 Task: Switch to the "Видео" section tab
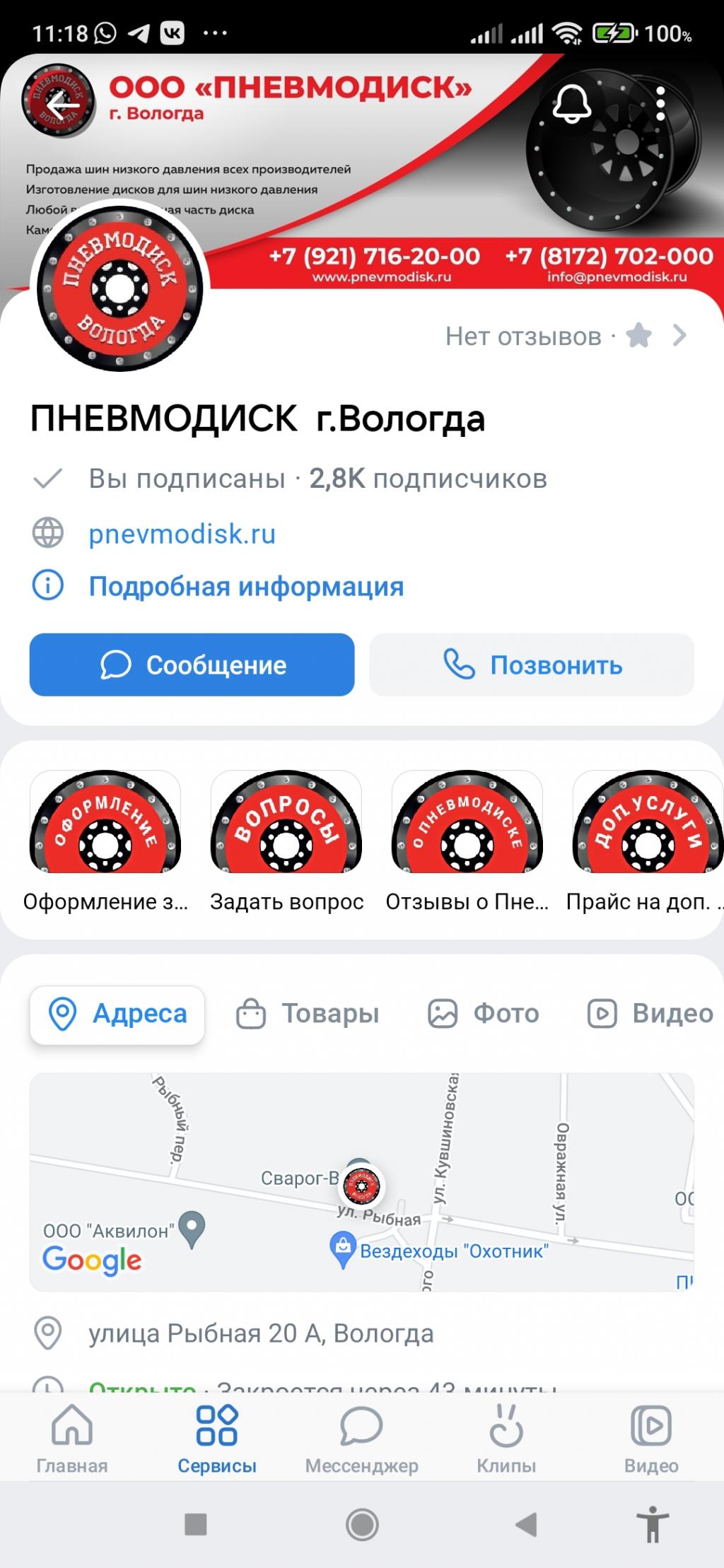pos(650,1014)
